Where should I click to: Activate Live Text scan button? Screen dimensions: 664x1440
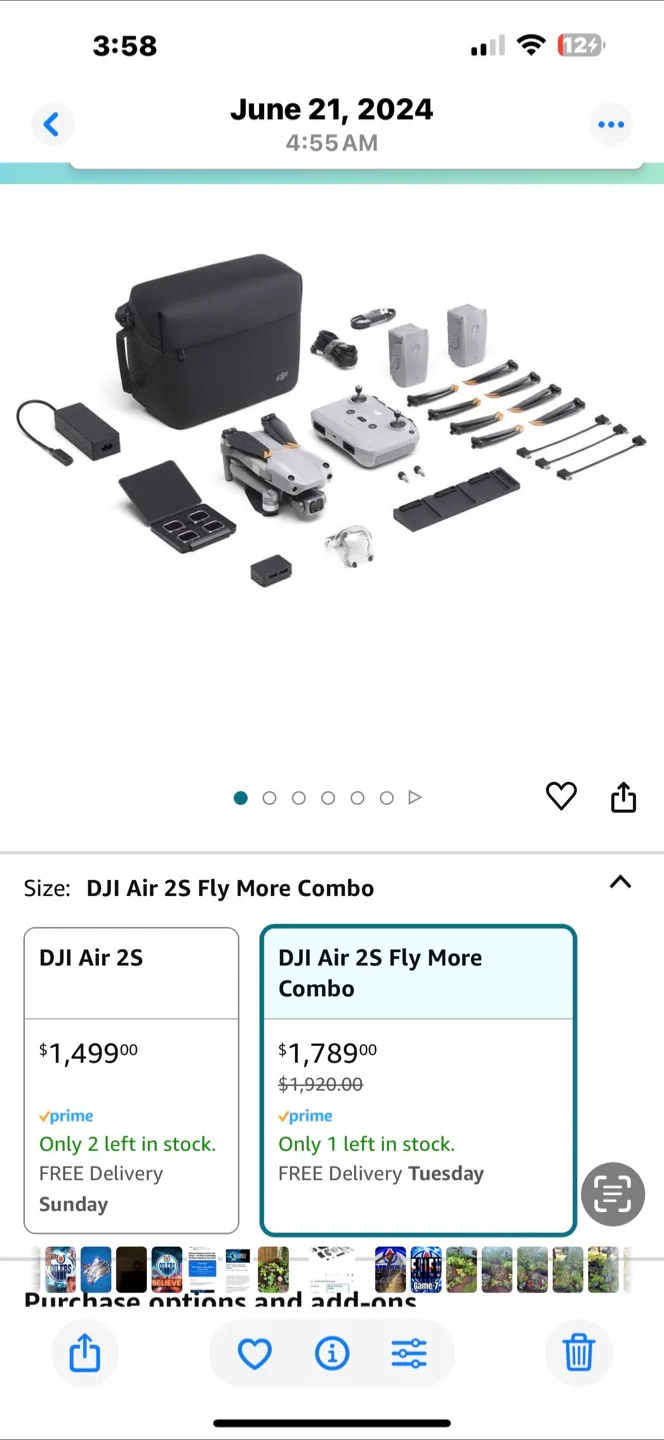click(x=612, y=1194)
